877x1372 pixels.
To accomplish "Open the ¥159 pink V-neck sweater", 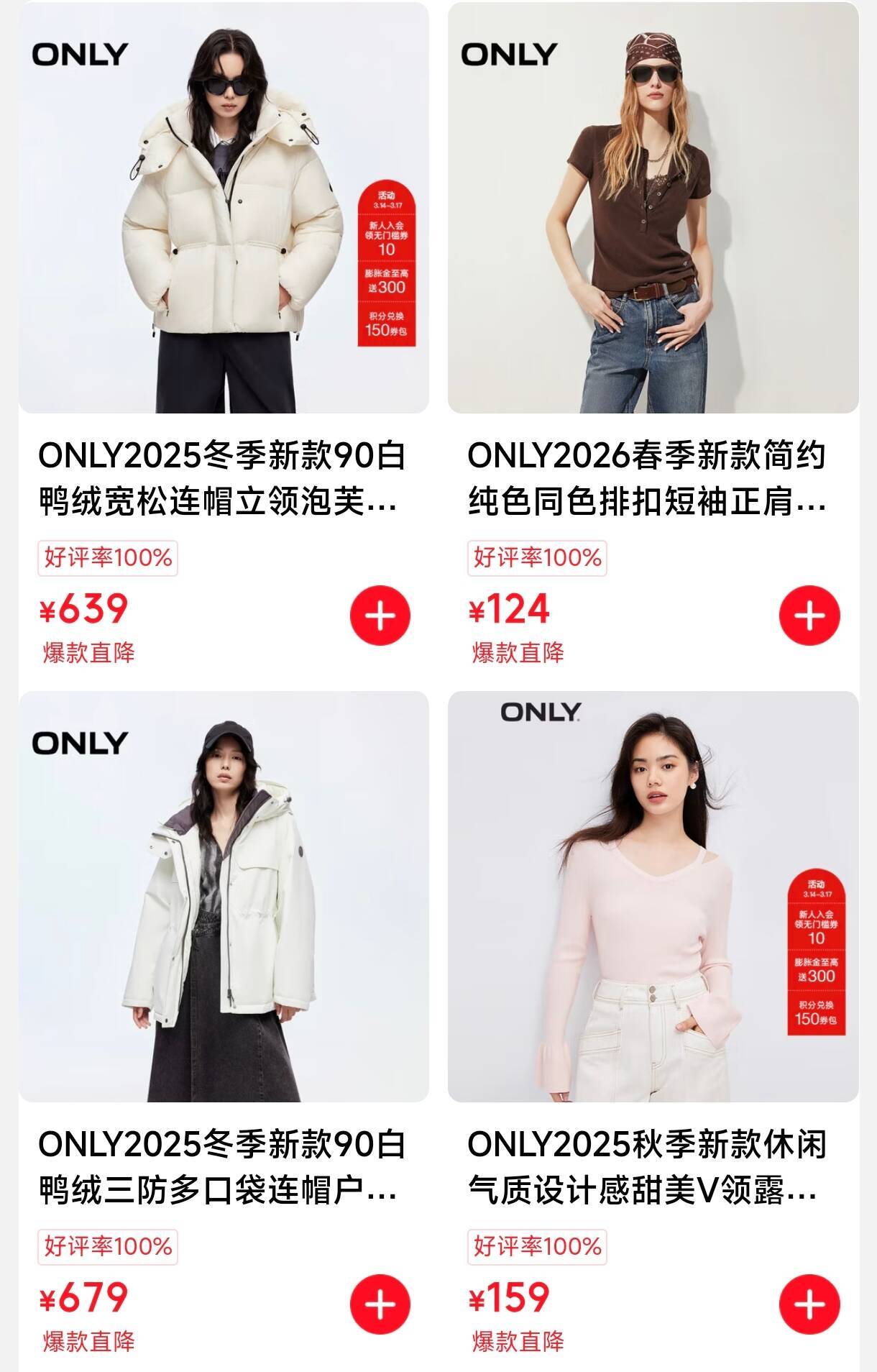I will (x=653, y=897).
